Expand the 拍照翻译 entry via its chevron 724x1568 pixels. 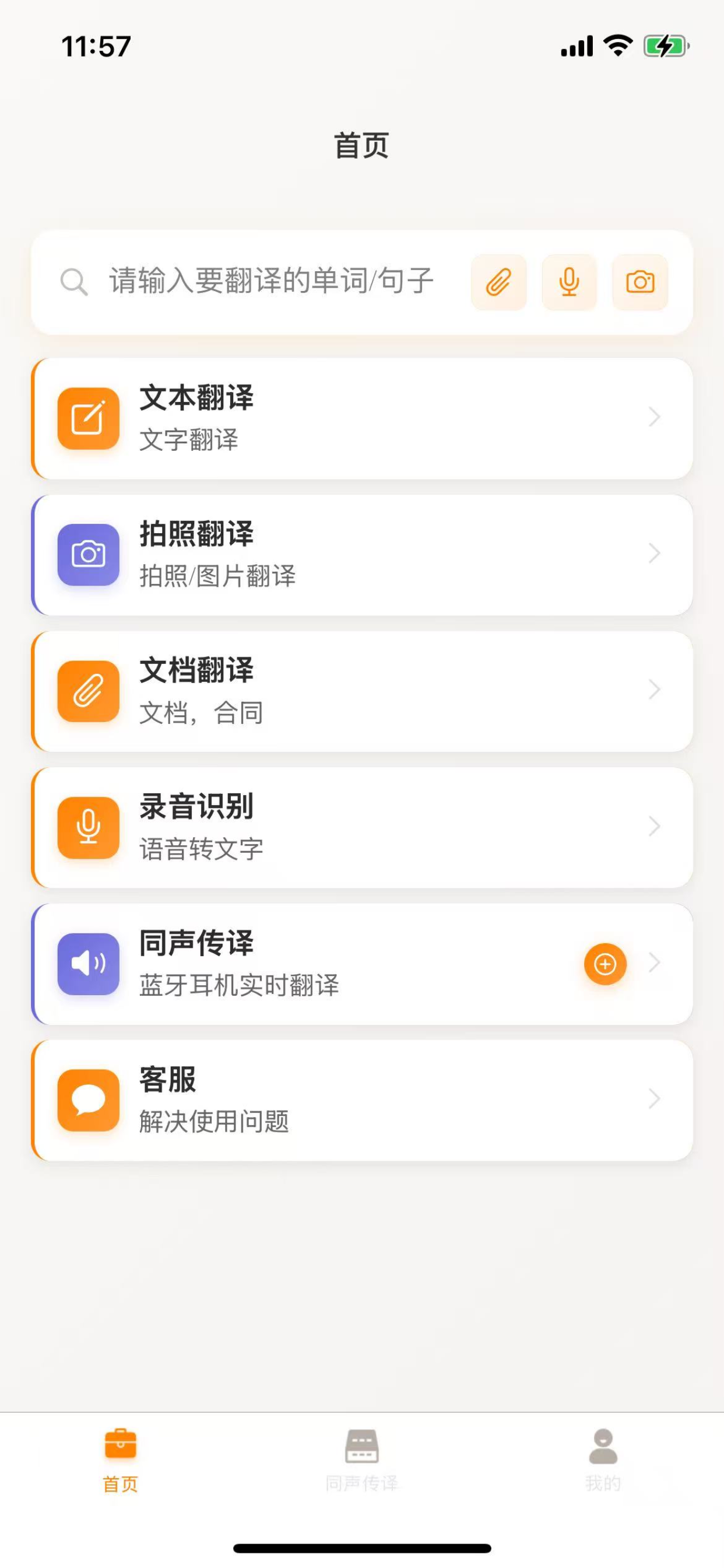[655, 554]
